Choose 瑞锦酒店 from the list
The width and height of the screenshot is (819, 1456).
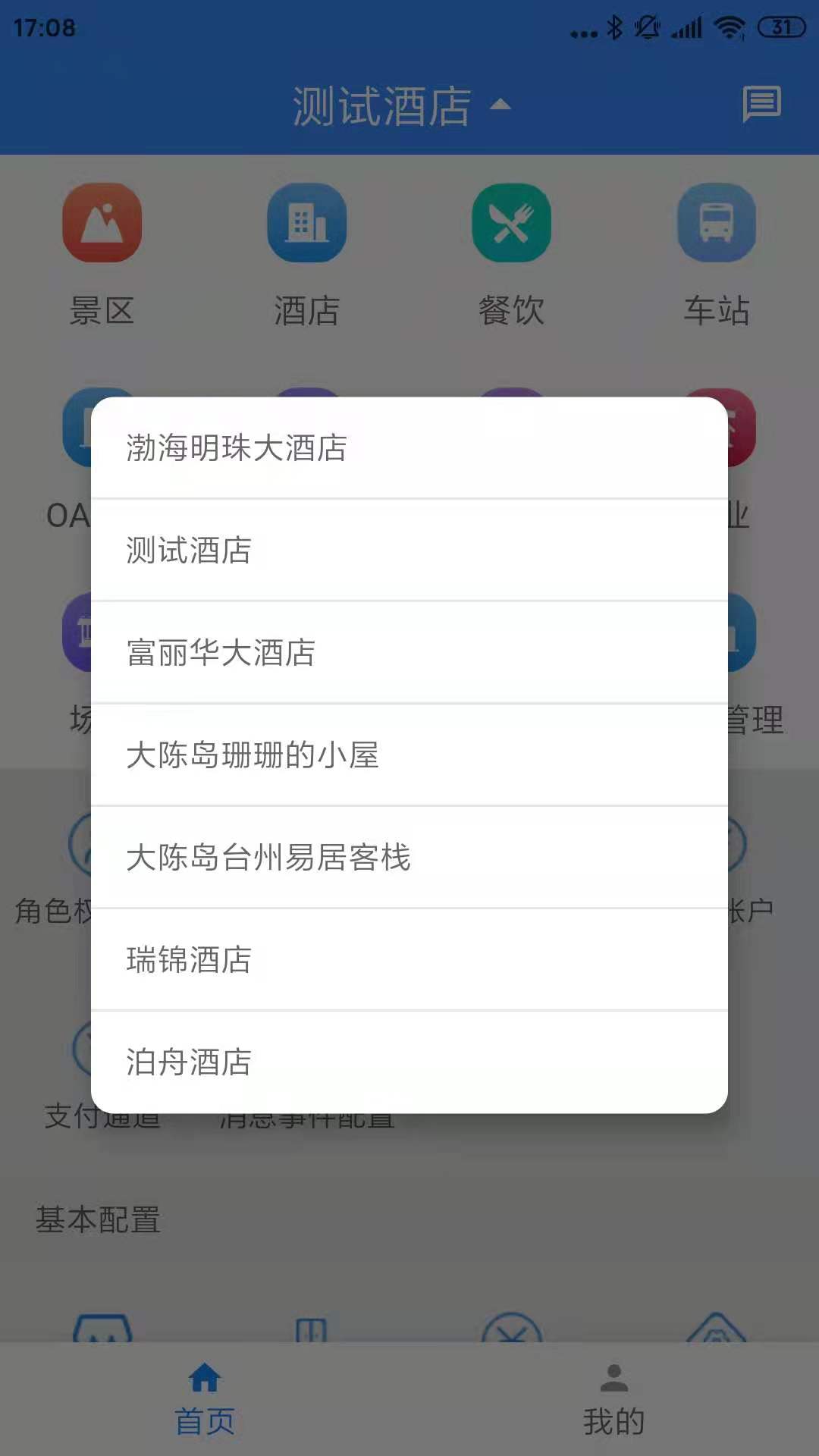tap(409, 959)
